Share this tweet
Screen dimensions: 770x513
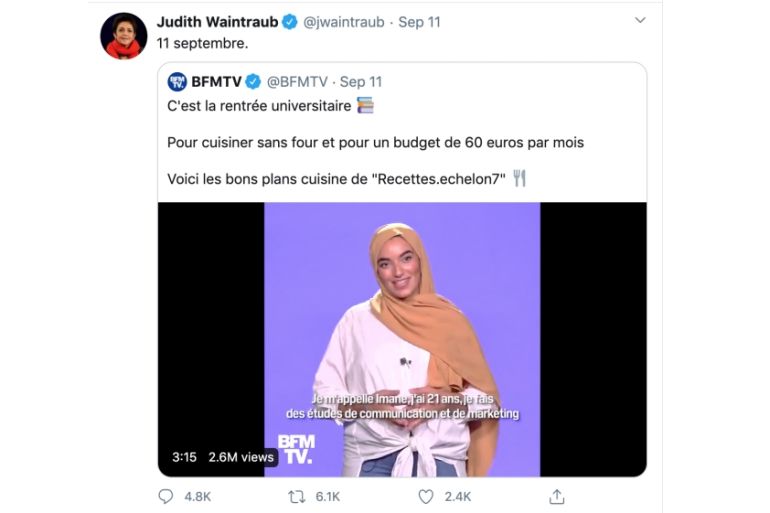[x=557, y=496]
